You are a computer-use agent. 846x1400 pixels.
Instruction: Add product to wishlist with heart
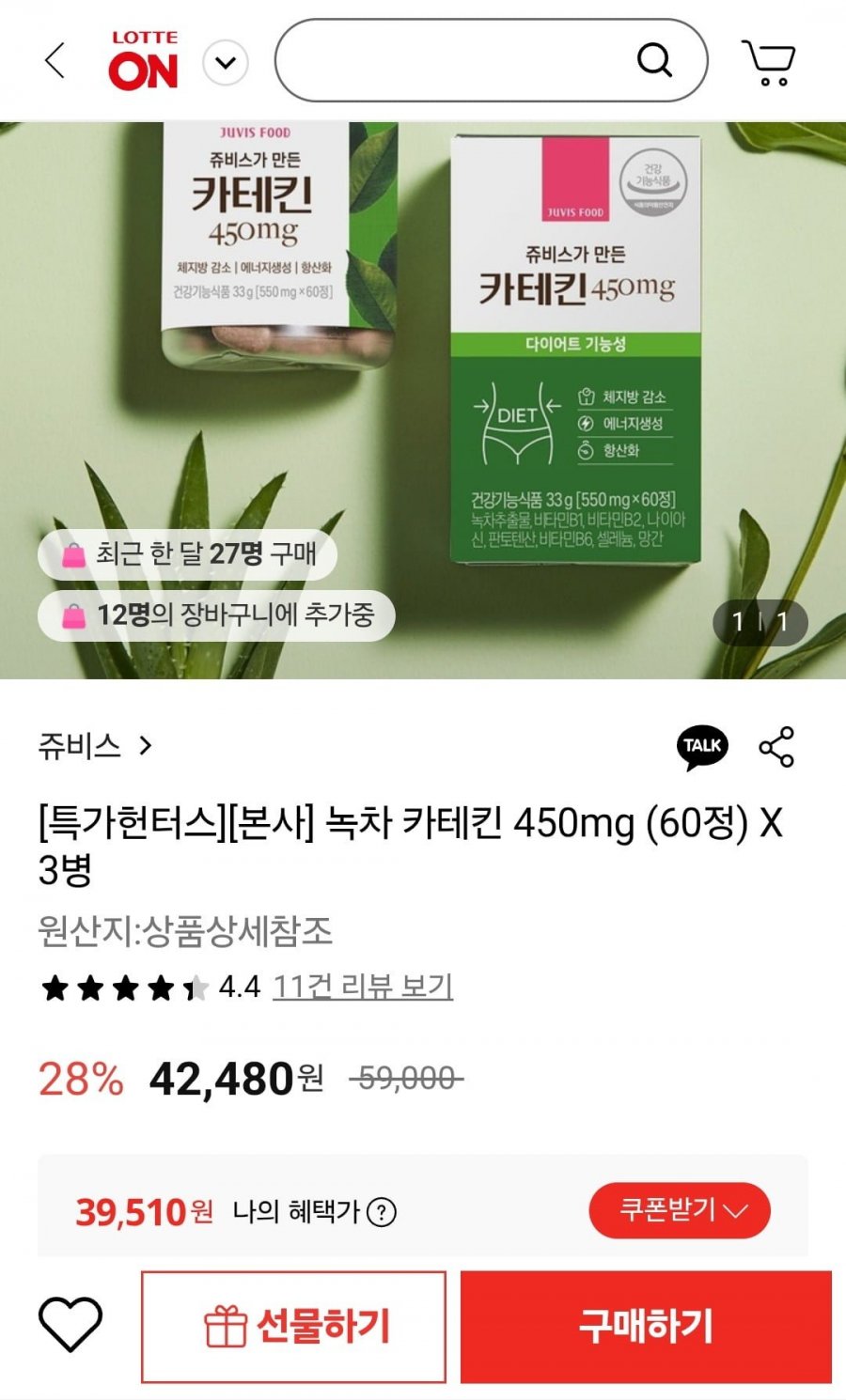pos(70,1325)
